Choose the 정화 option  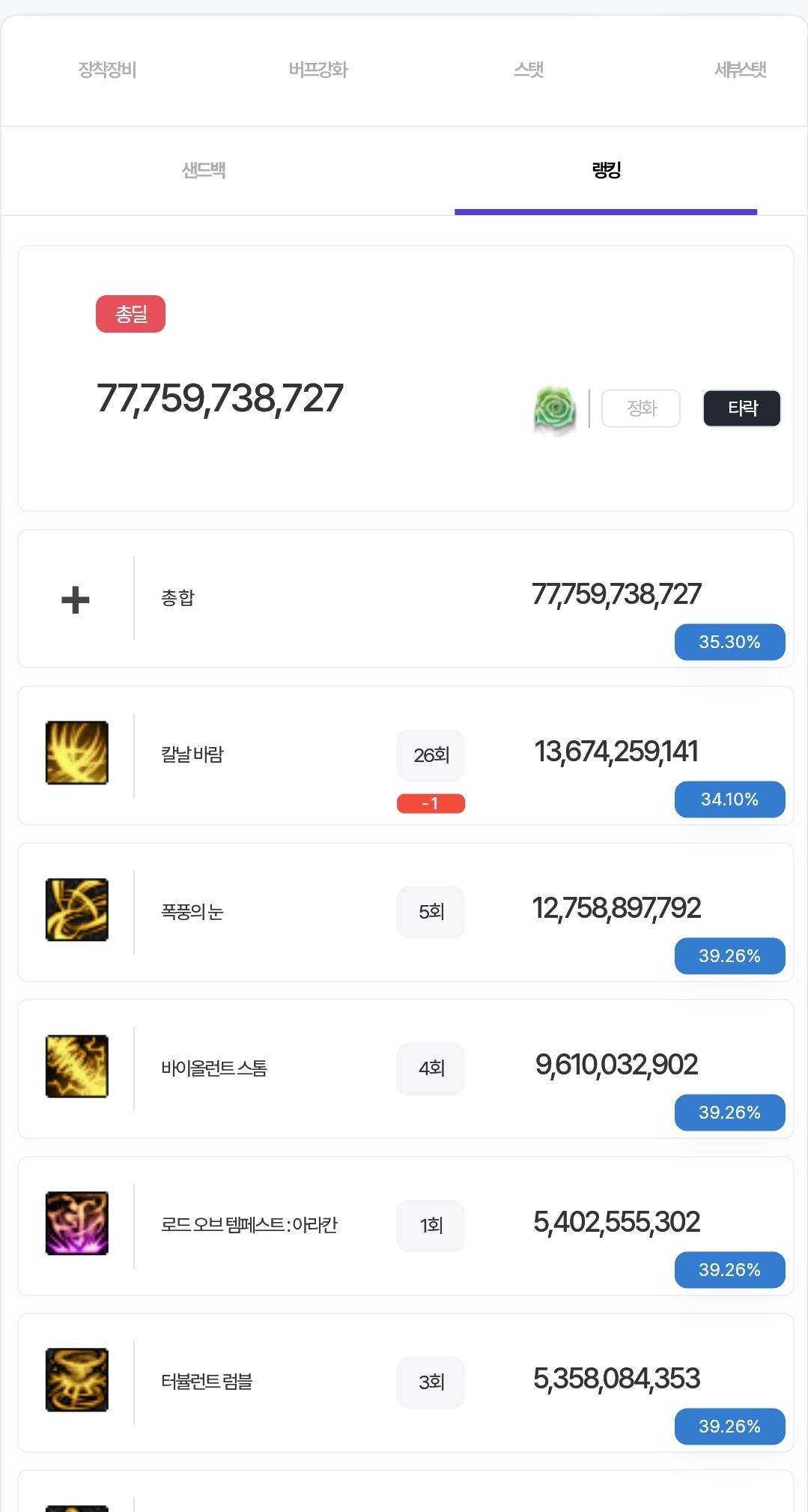point(641,408)
